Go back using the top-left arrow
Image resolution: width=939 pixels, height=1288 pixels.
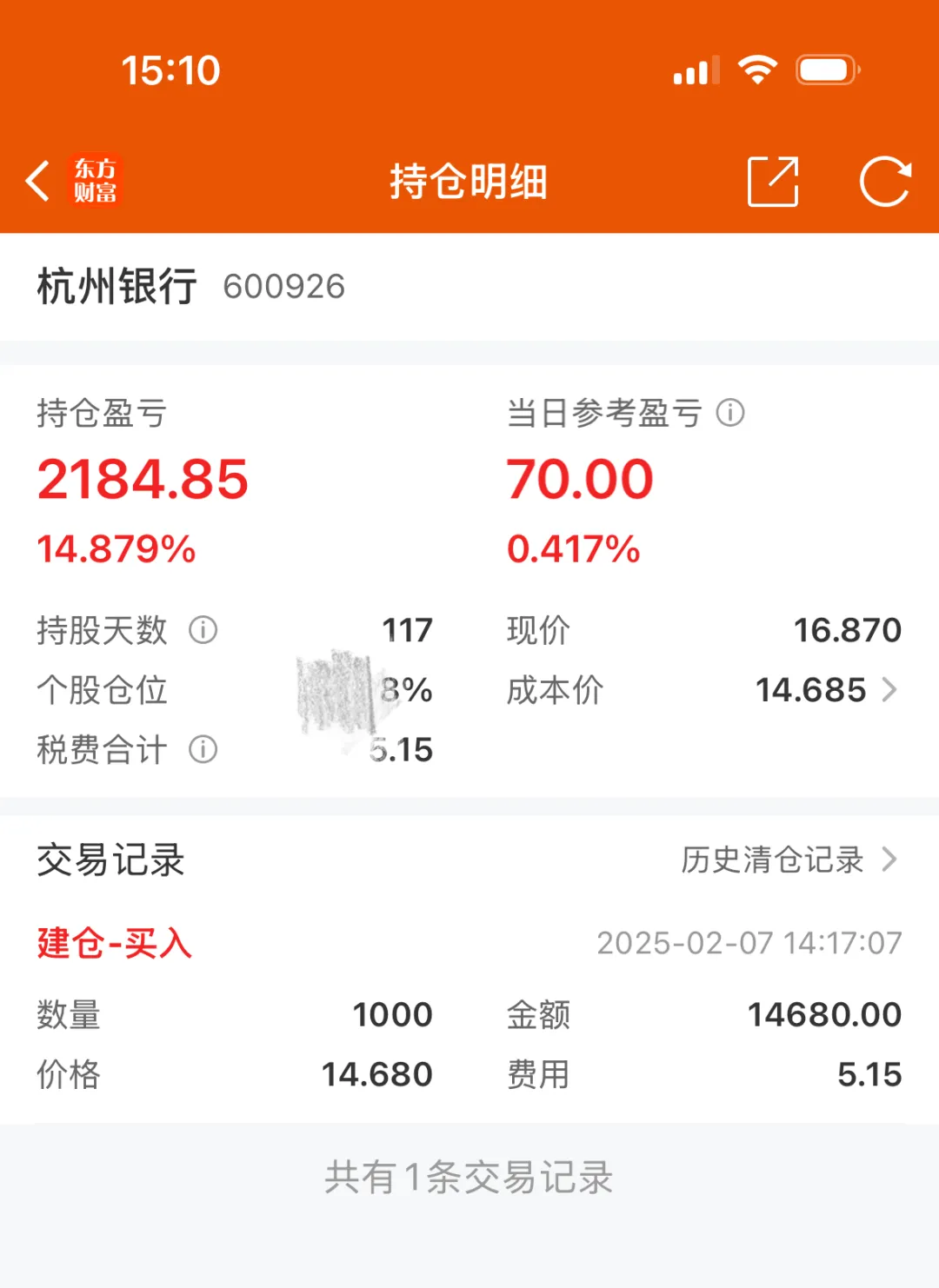point(38,181)
